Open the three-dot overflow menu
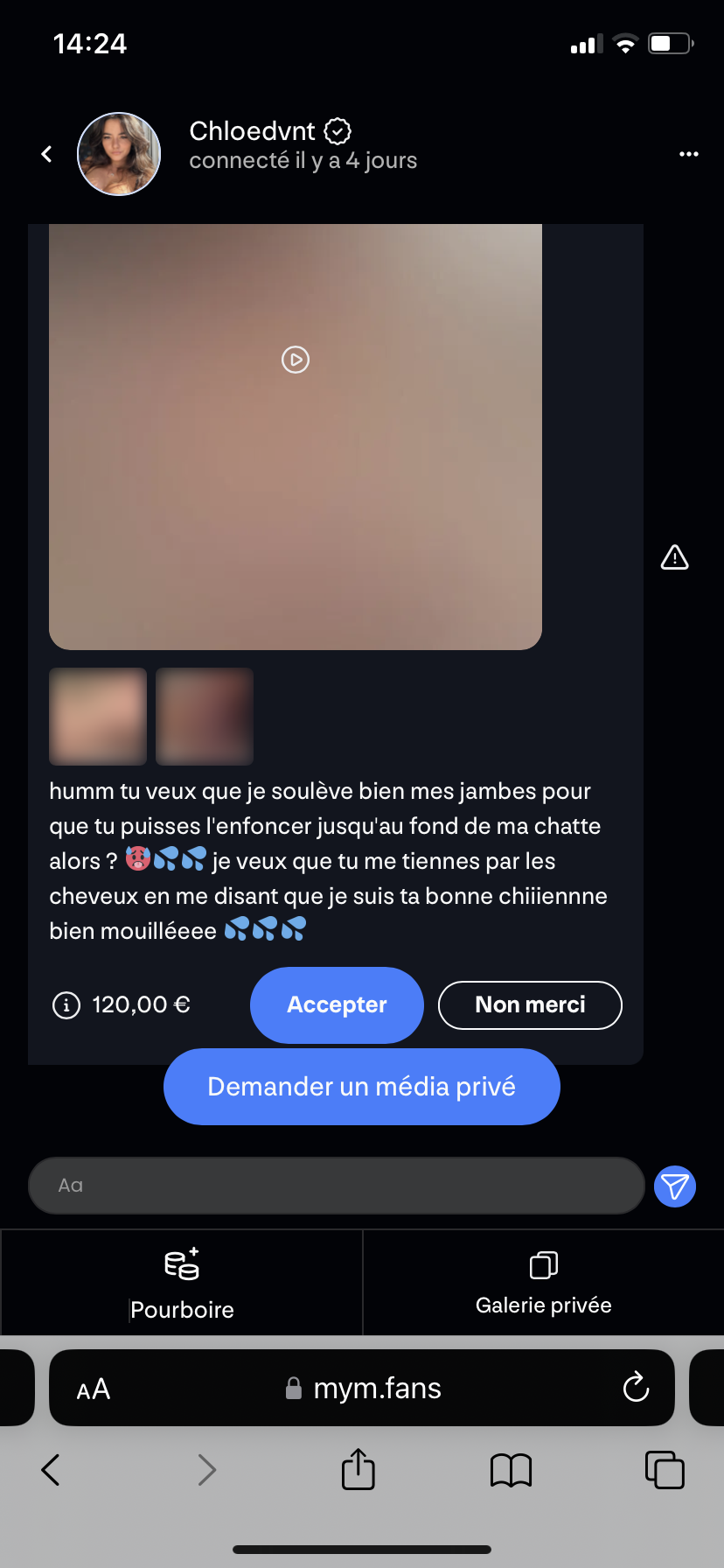Viewport: 724px width, 1568px height. (x=689, y=154)
